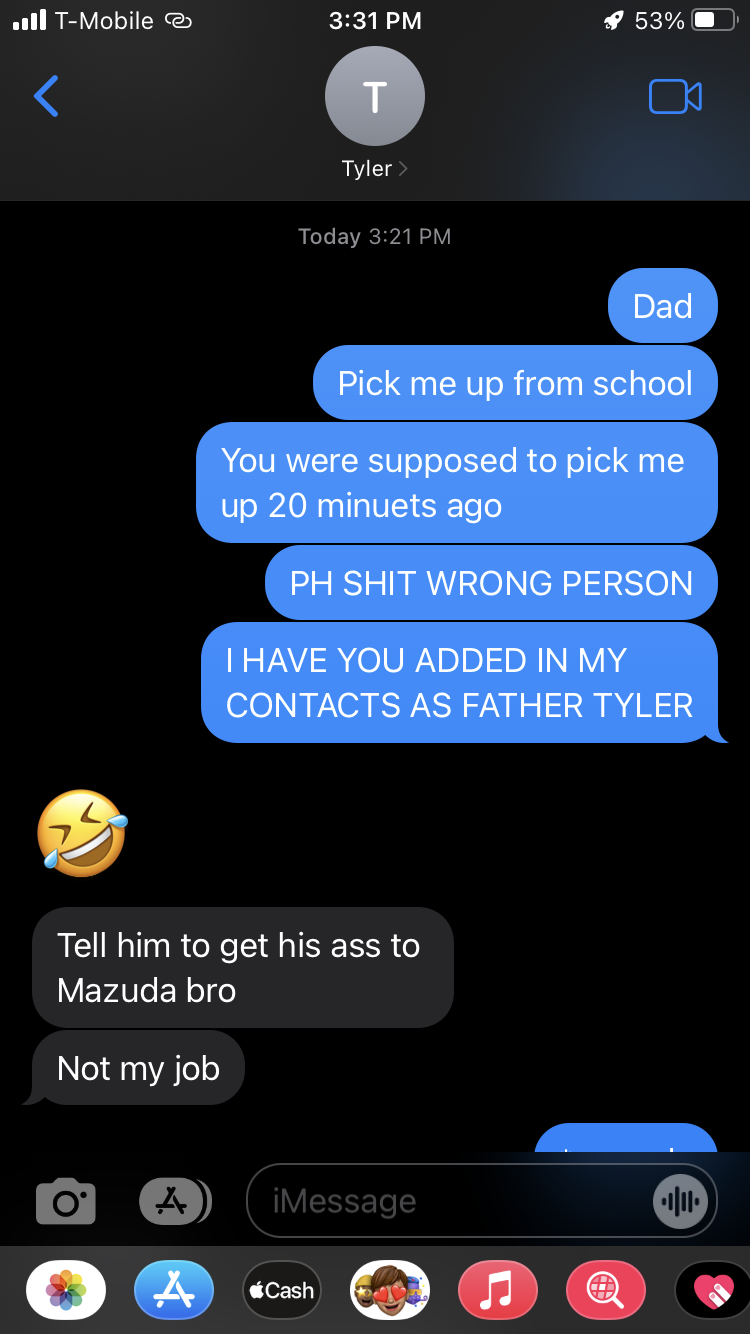Start a FaceTime video call with Tyler
This screenshot has width=750, height=1334.
675,97
